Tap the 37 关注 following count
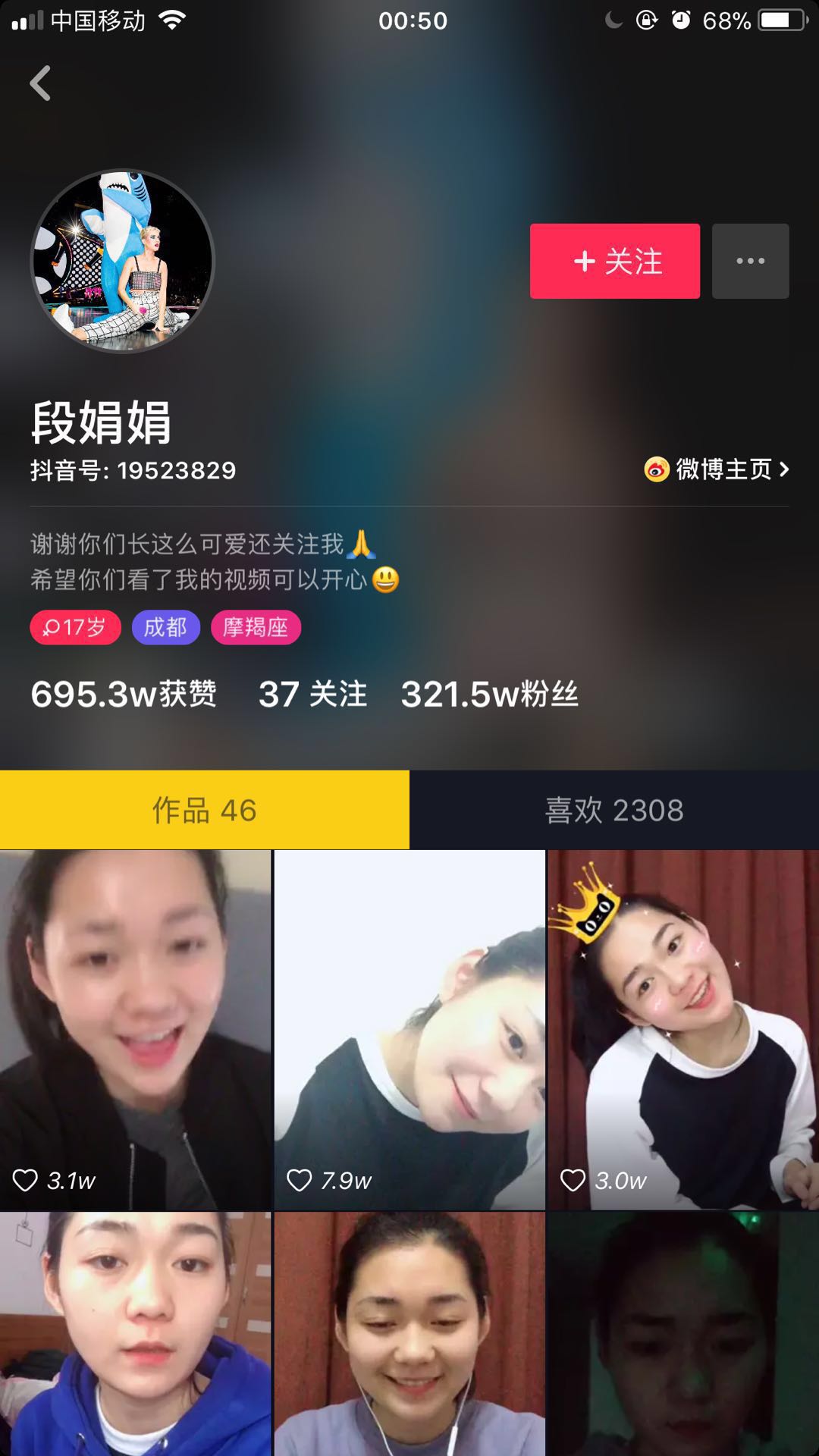 pyautogui.click(x=312, y=694)
